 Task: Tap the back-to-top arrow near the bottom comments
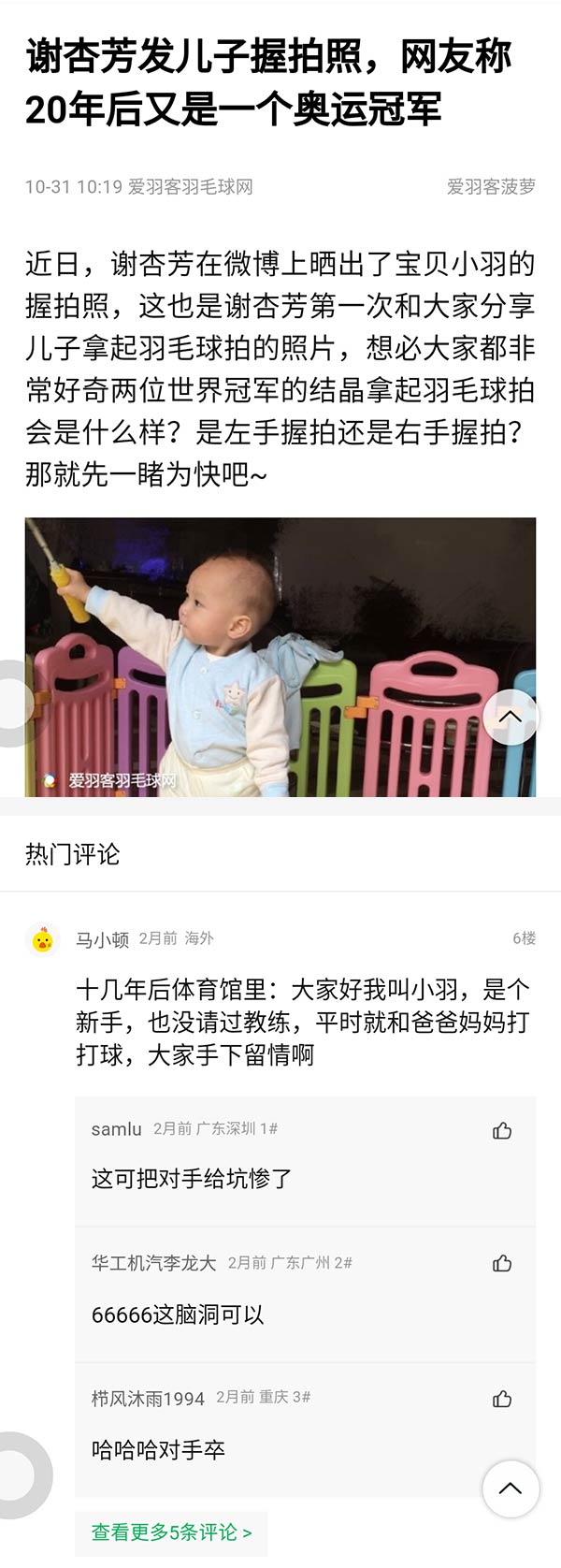click(x=511, y=1488)
